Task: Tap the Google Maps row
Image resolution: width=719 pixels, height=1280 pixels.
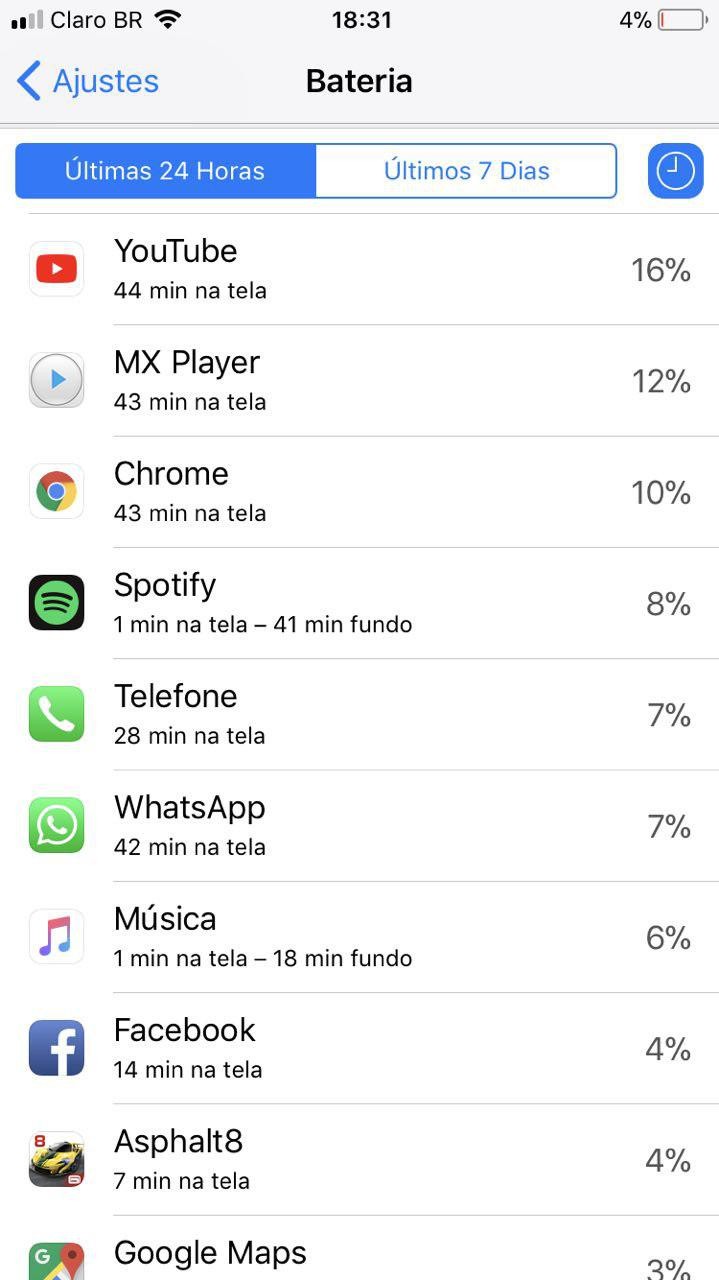Action: click(x=360, y=1255)
